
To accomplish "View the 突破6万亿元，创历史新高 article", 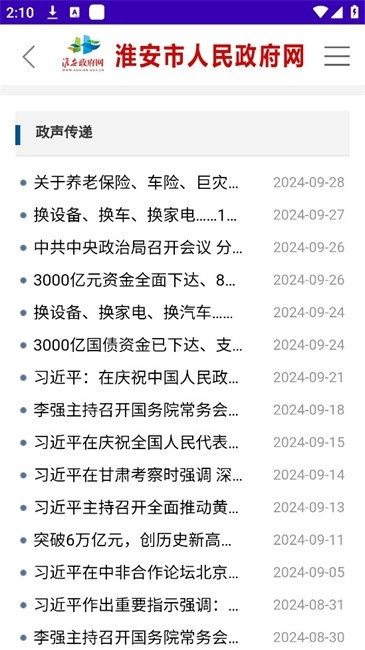I will pos(133,540).
